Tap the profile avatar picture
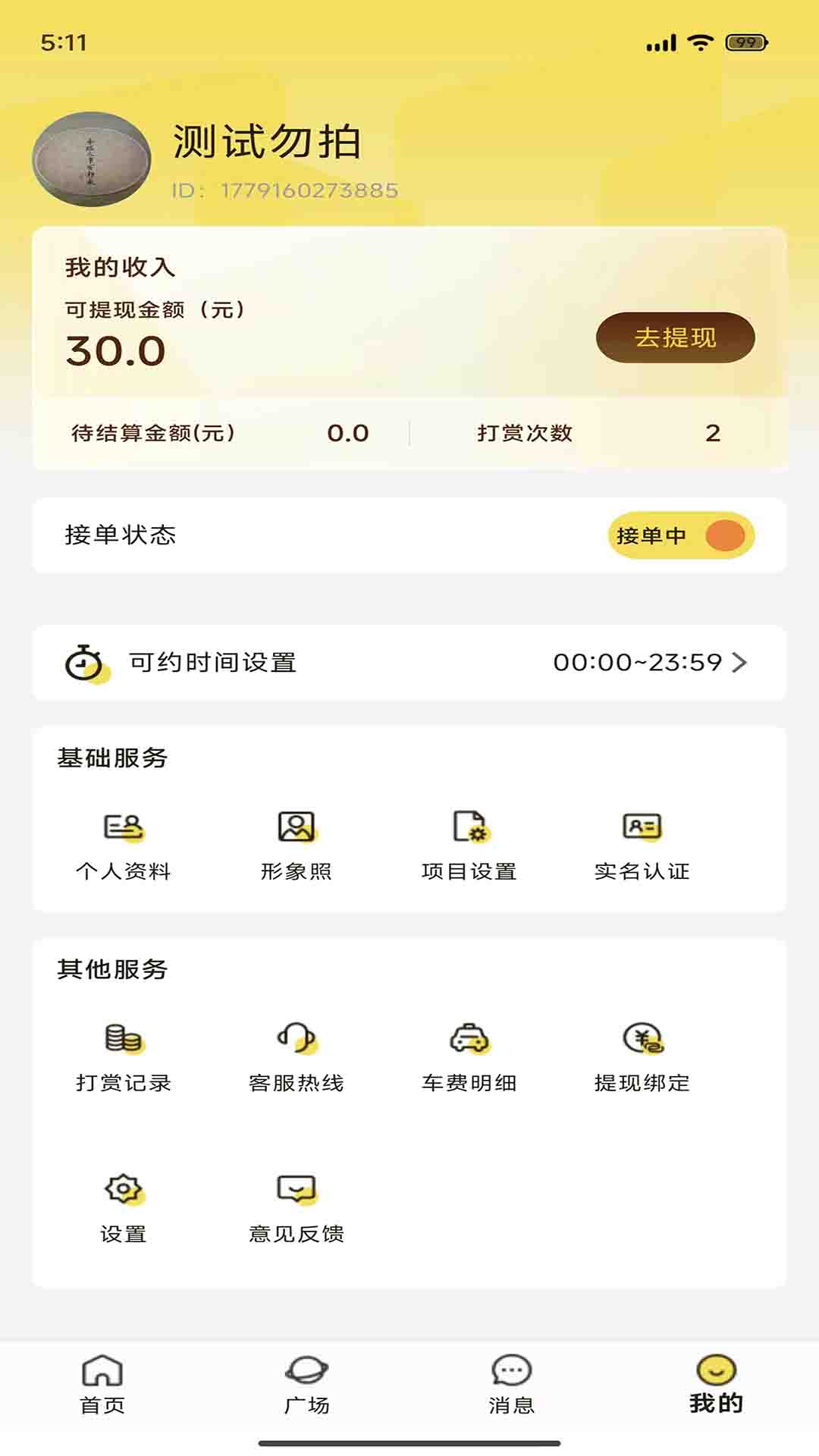This screenshot has height=1456, width=819. [x=92, y=159]
